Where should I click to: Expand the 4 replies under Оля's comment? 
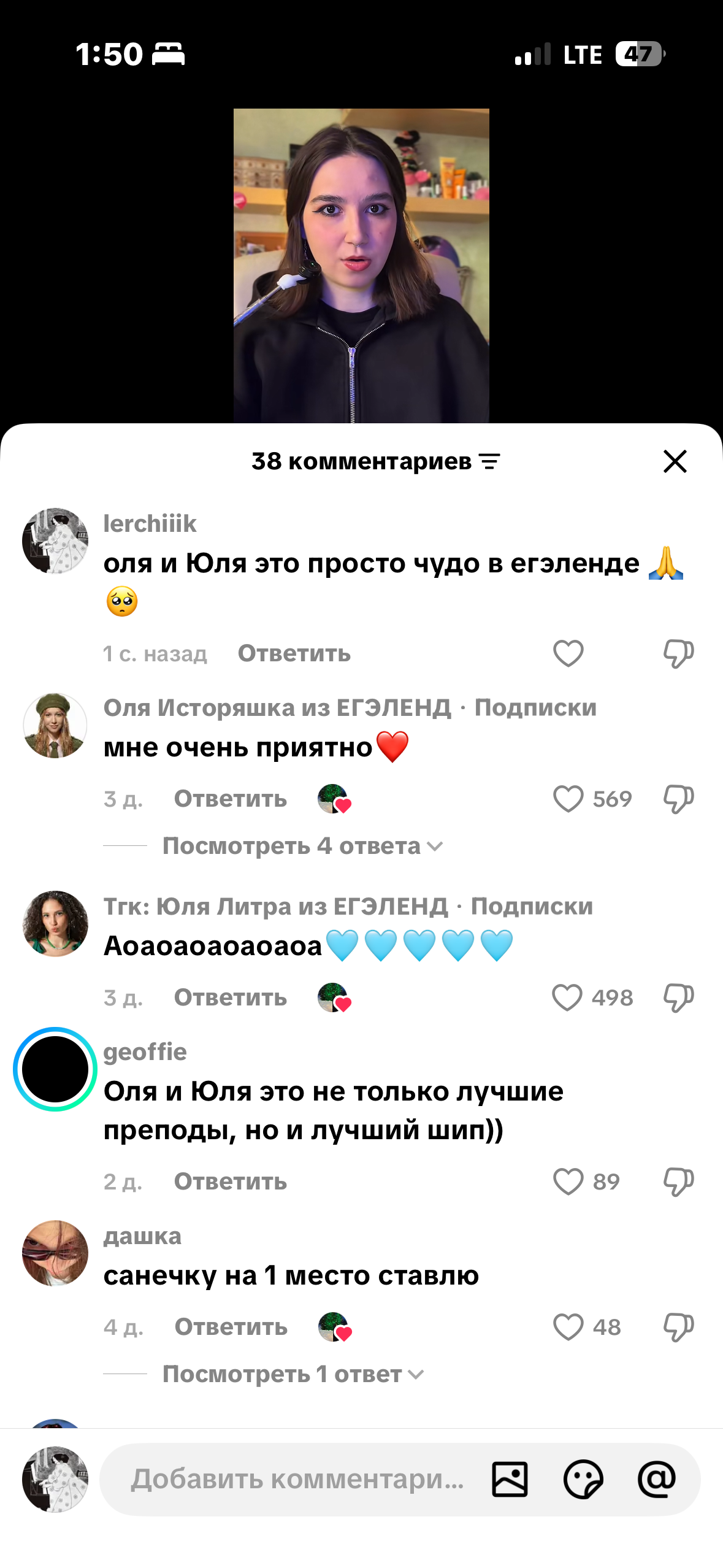(x=302, y=846)
